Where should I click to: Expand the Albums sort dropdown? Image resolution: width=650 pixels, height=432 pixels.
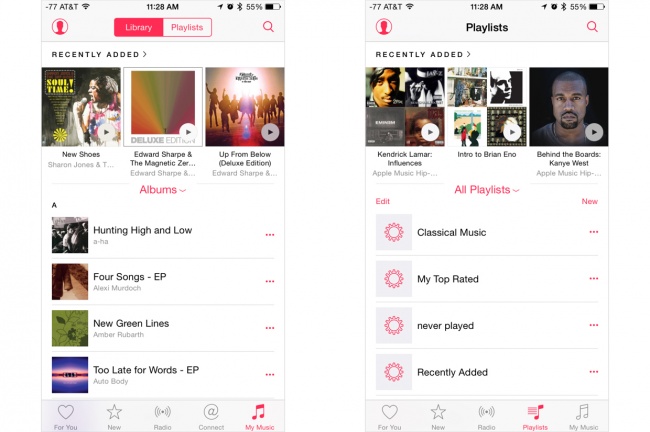(x=163, y=189)
